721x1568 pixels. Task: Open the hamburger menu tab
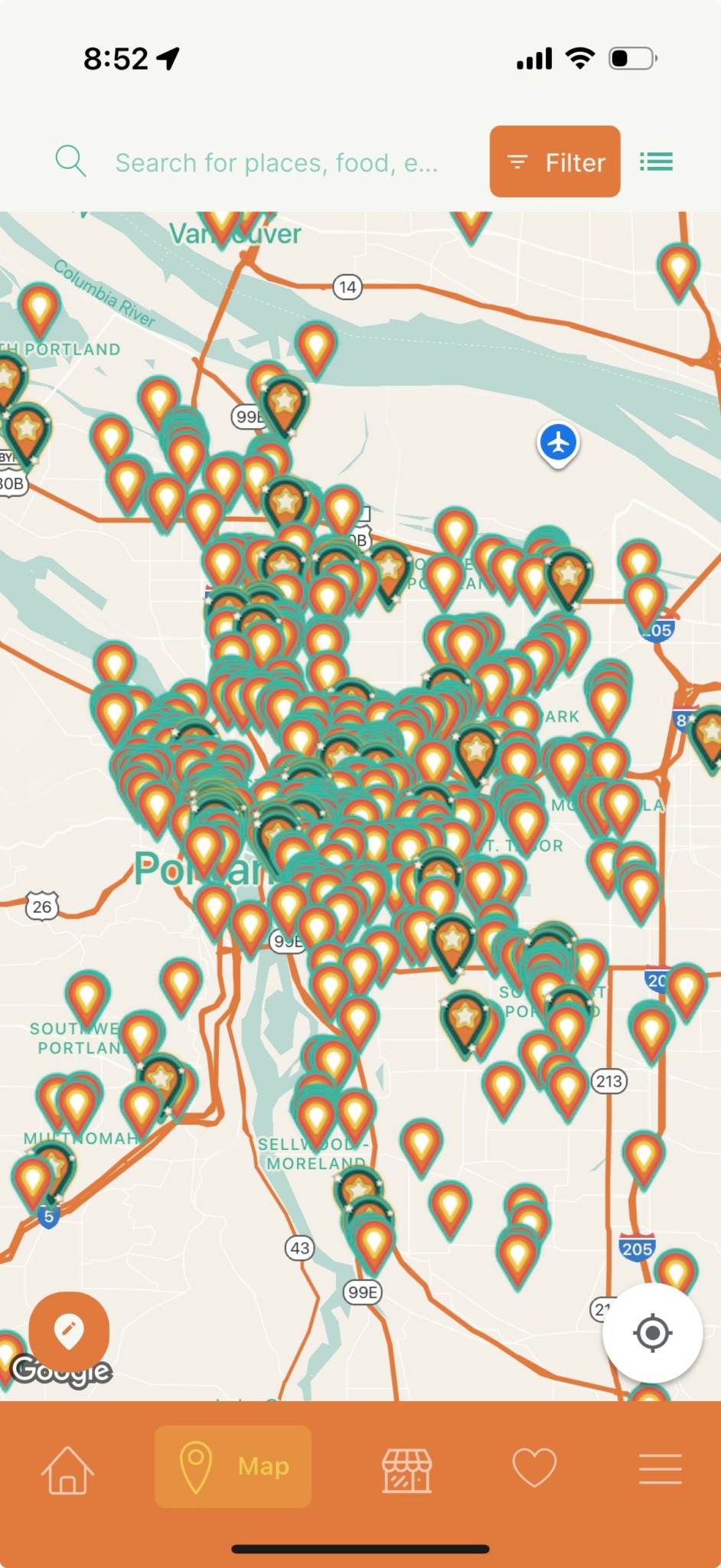[660, 1468]
